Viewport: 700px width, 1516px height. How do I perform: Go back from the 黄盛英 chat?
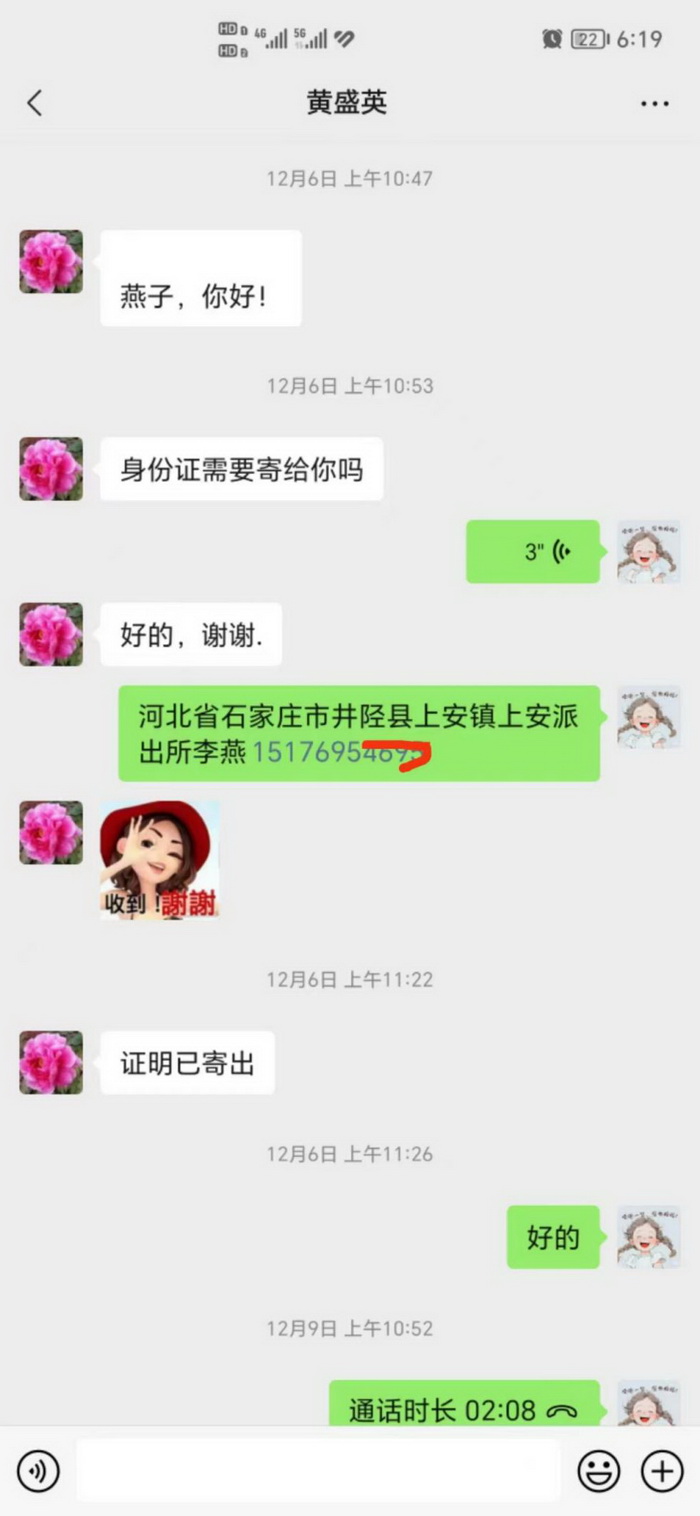point(35,102)
